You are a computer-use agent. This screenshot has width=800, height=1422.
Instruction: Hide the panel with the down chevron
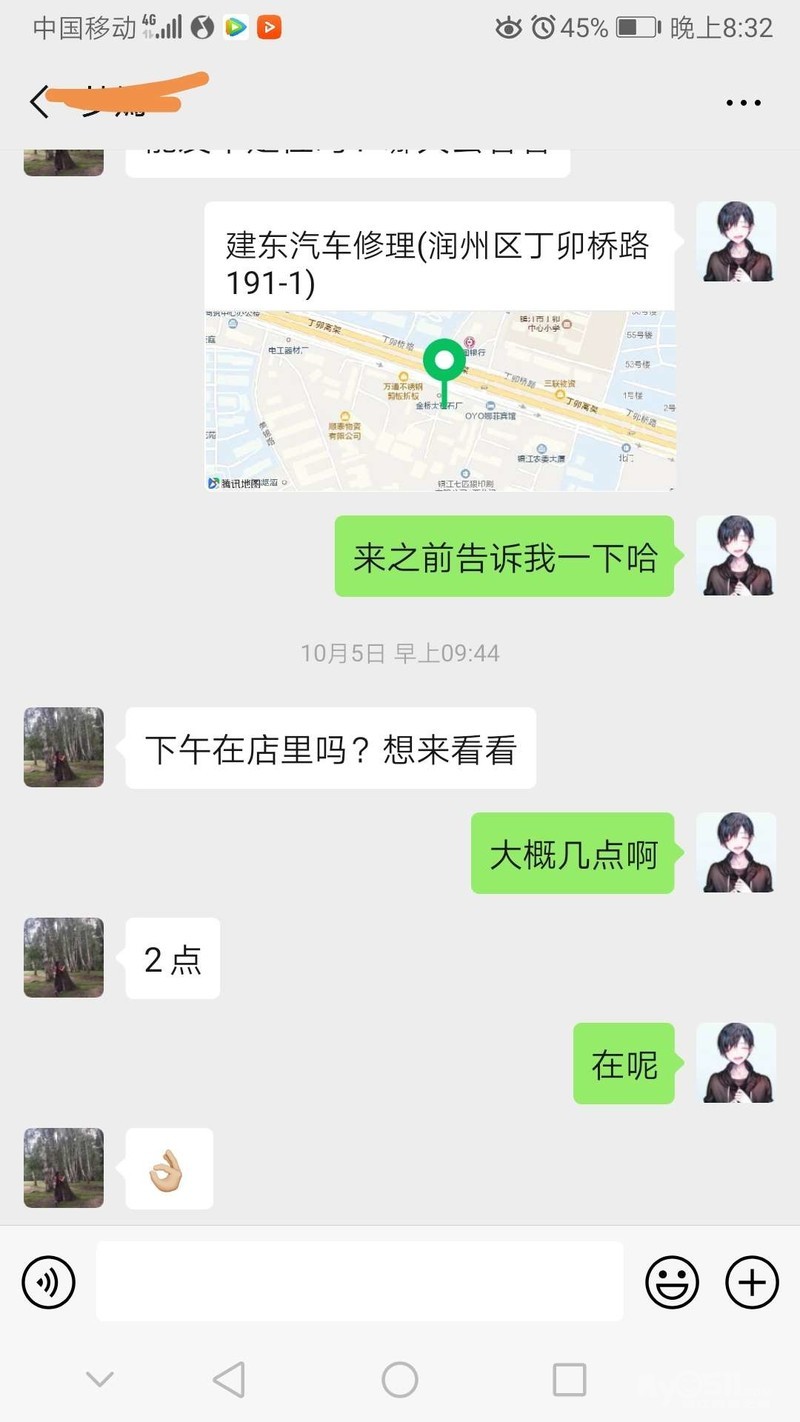[x=99, y=1380]
